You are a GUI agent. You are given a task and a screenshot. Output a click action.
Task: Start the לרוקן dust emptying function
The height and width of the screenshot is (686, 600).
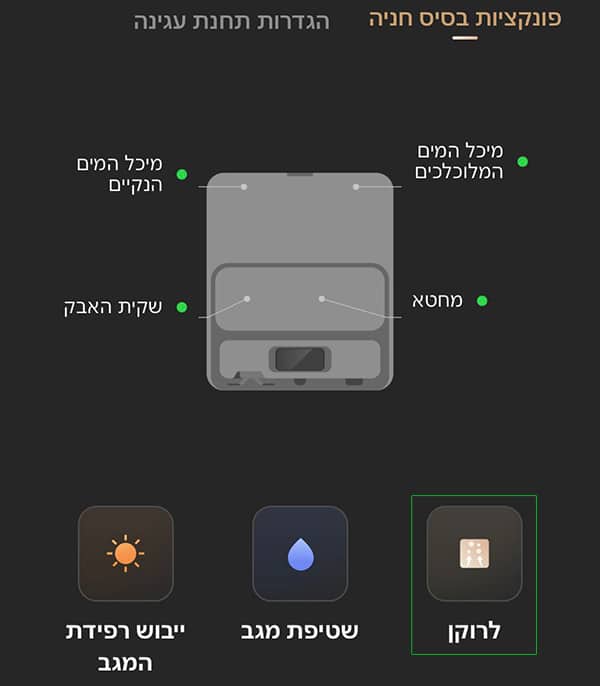click(474, 554)
